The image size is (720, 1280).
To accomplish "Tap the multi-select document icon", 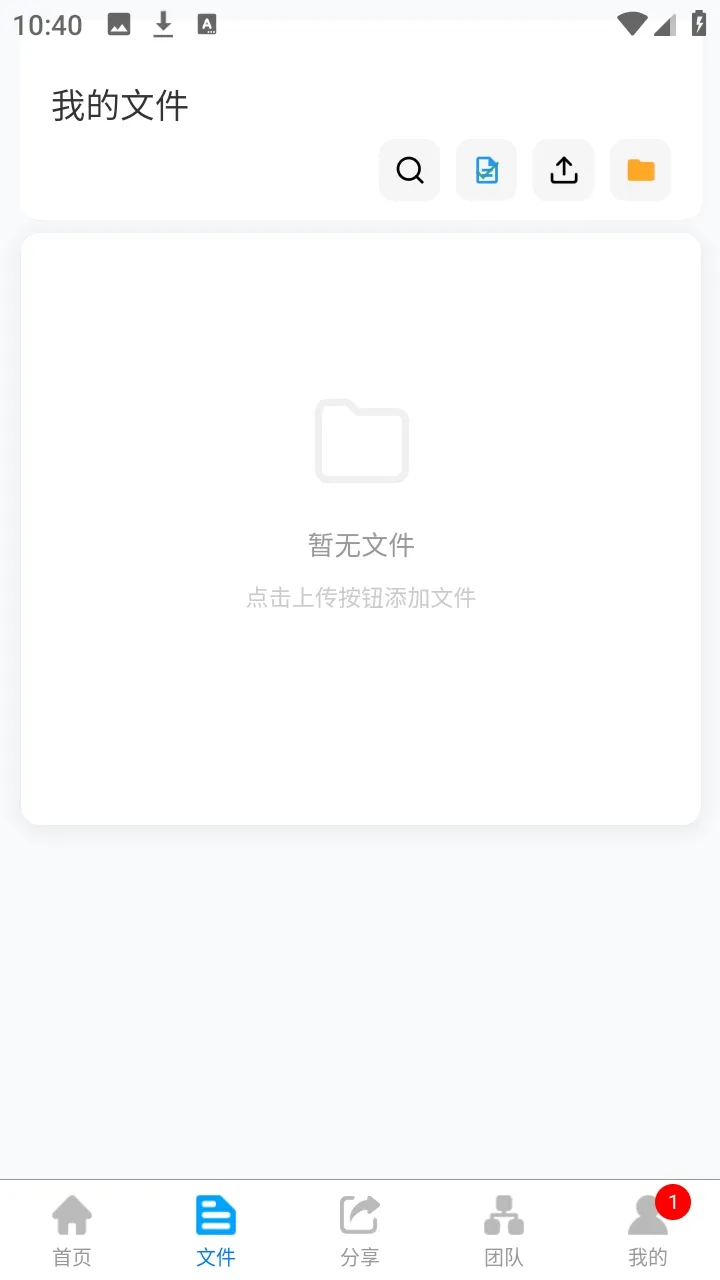I will [486, 170].
